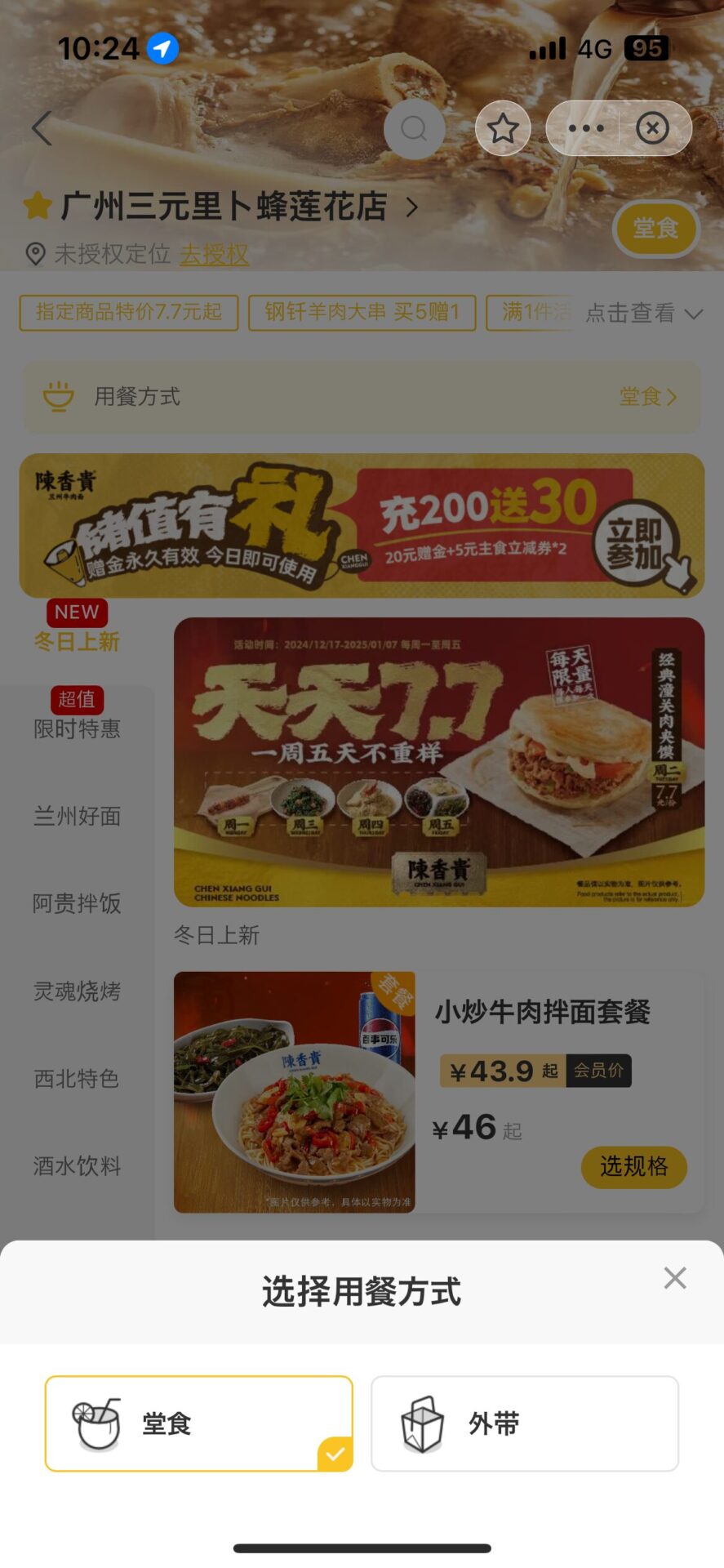The width and height of the screenshot is (724, 1568).
Task: Select the 堂食 dine-in option
Action: tap(198, 1423)
